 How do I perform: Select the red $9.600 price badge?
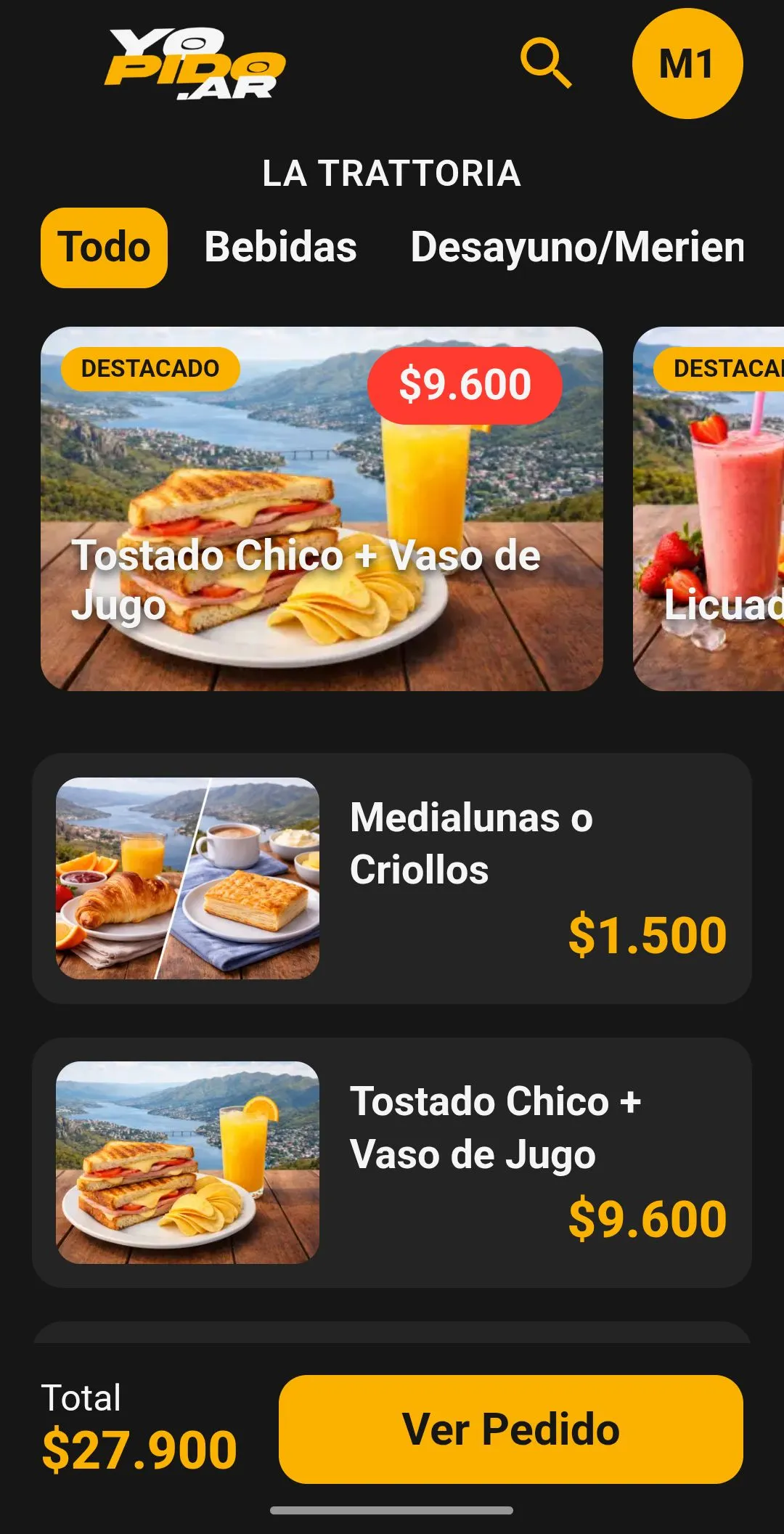point(466,385)
